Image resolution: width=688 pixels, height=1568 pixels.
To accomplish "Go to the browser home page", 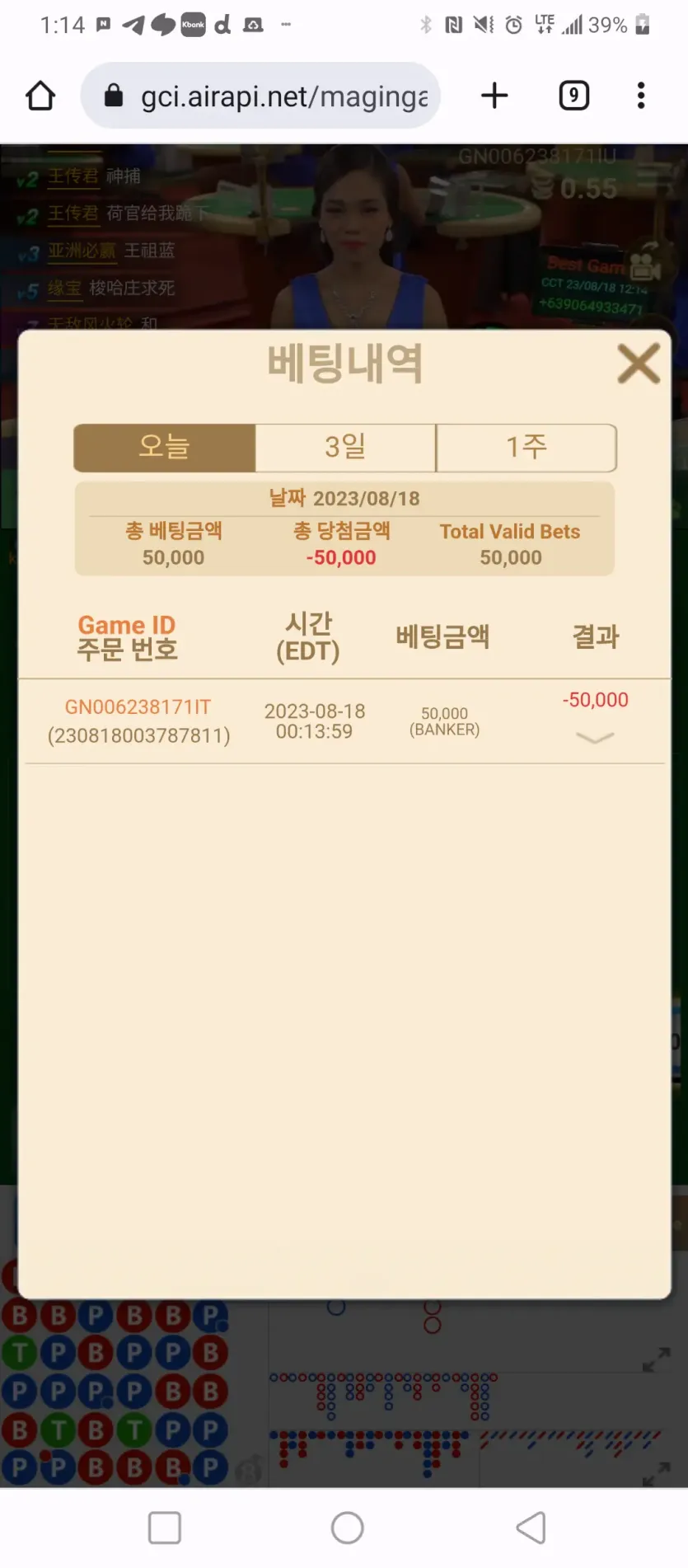I will (x=40, y=96).
